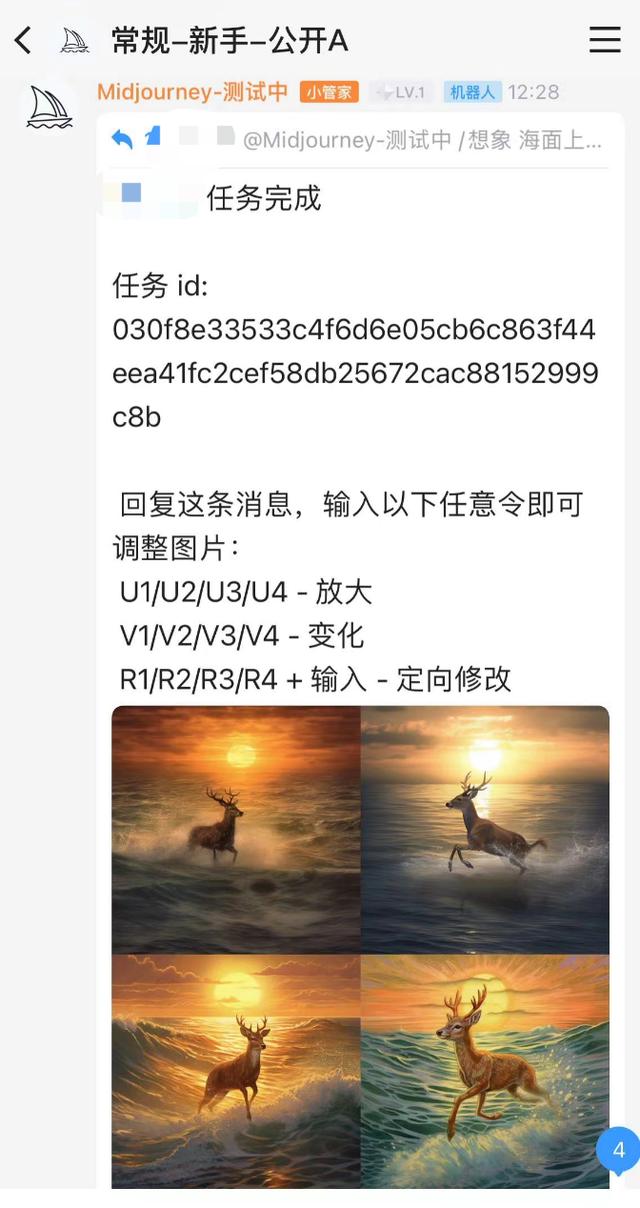Open the generated deer image grid
The width and height of the screenshot is (640, 1208).
click(x=360, y=946)
